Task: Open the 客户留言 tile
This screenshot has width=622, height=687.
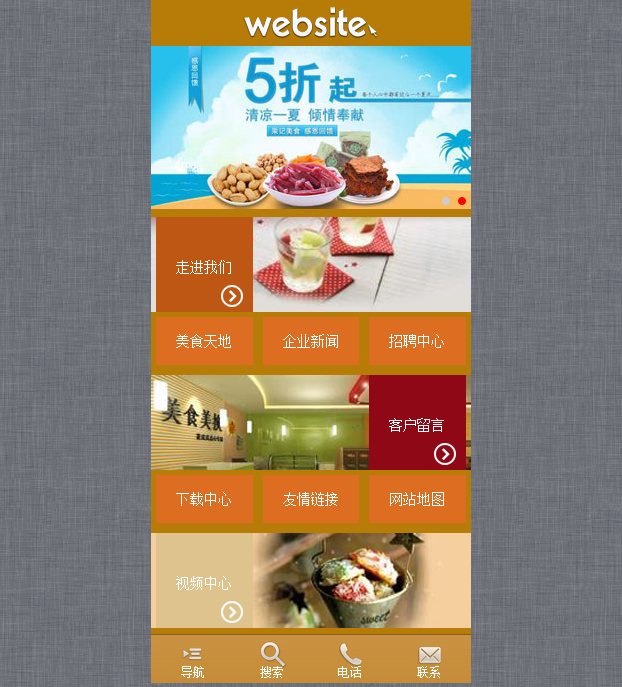Action: (x=417, y=424)
